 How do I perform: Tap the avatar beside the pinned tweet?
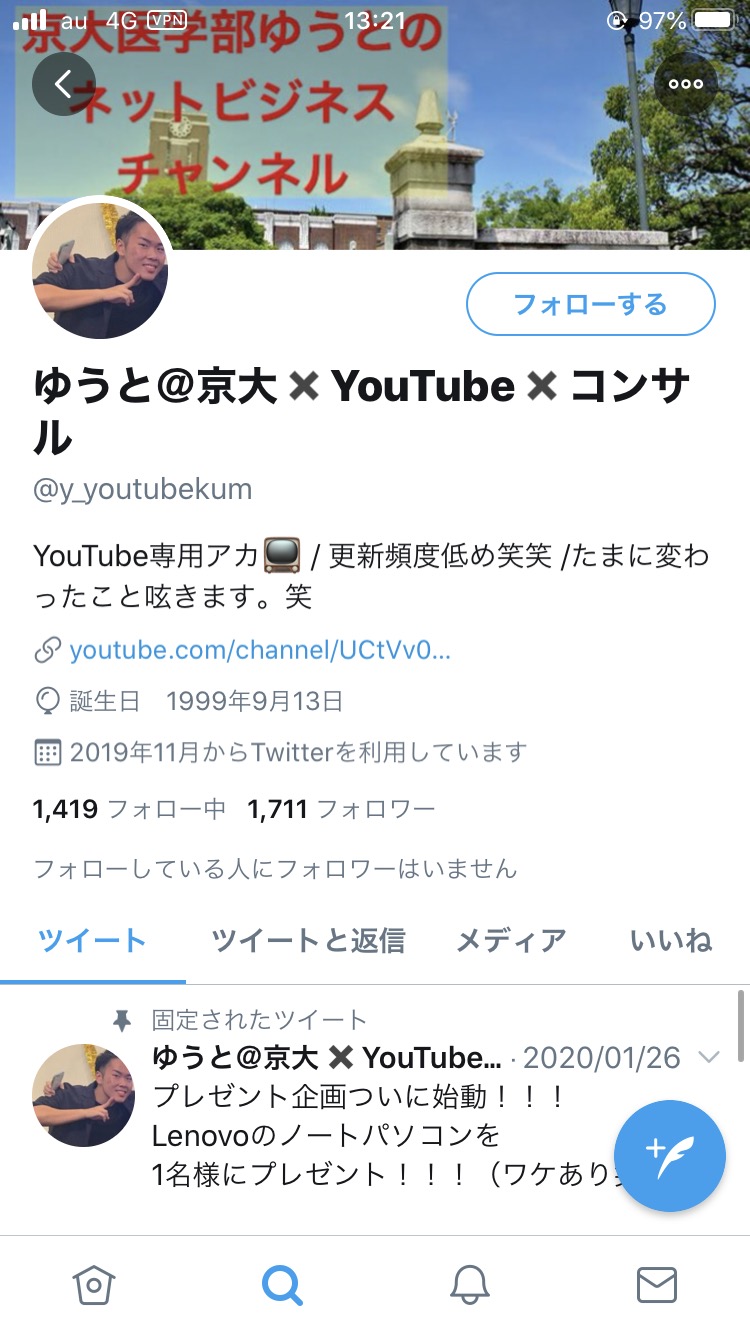pyautogui.click(x=83, y=1095)
